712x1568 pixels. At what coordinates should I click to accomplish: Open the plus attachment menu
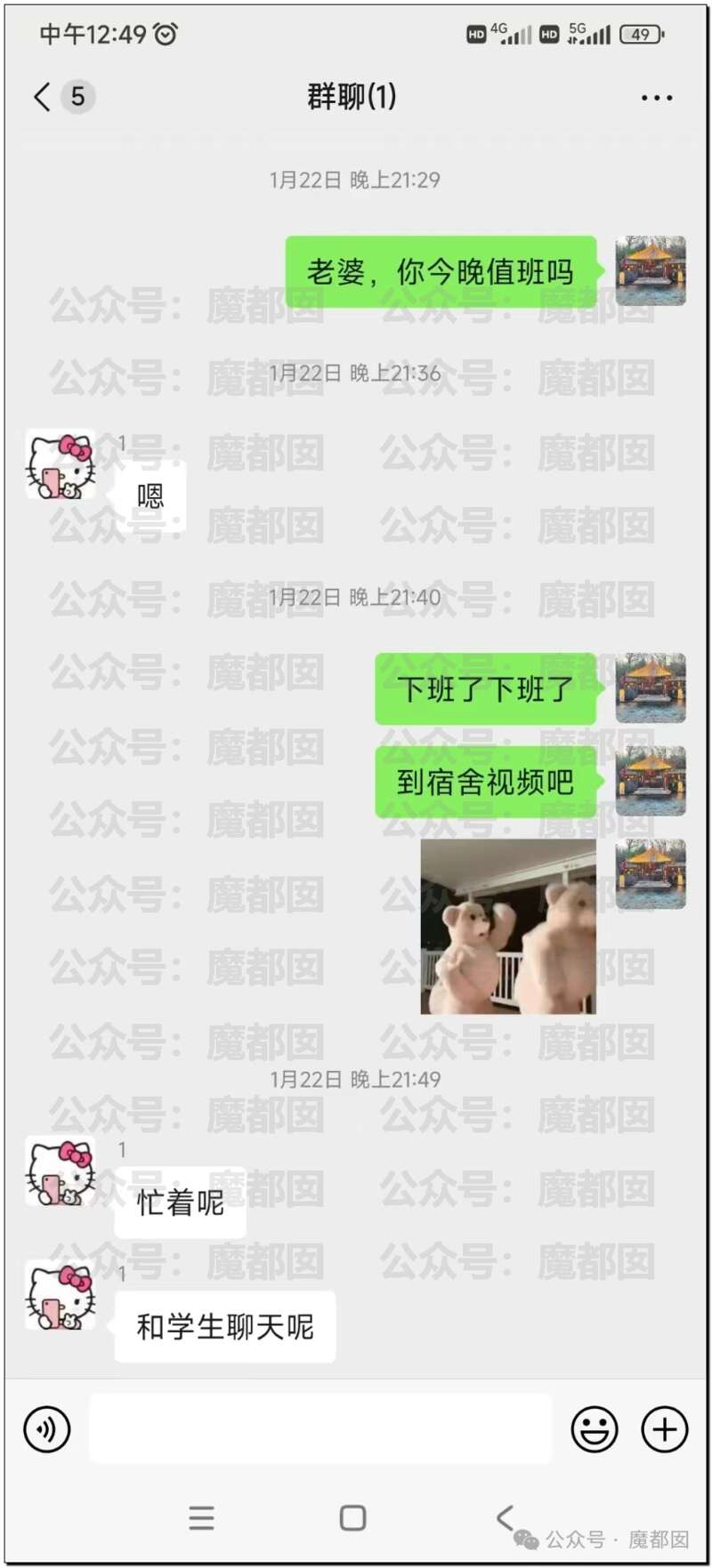(664, 1429)
